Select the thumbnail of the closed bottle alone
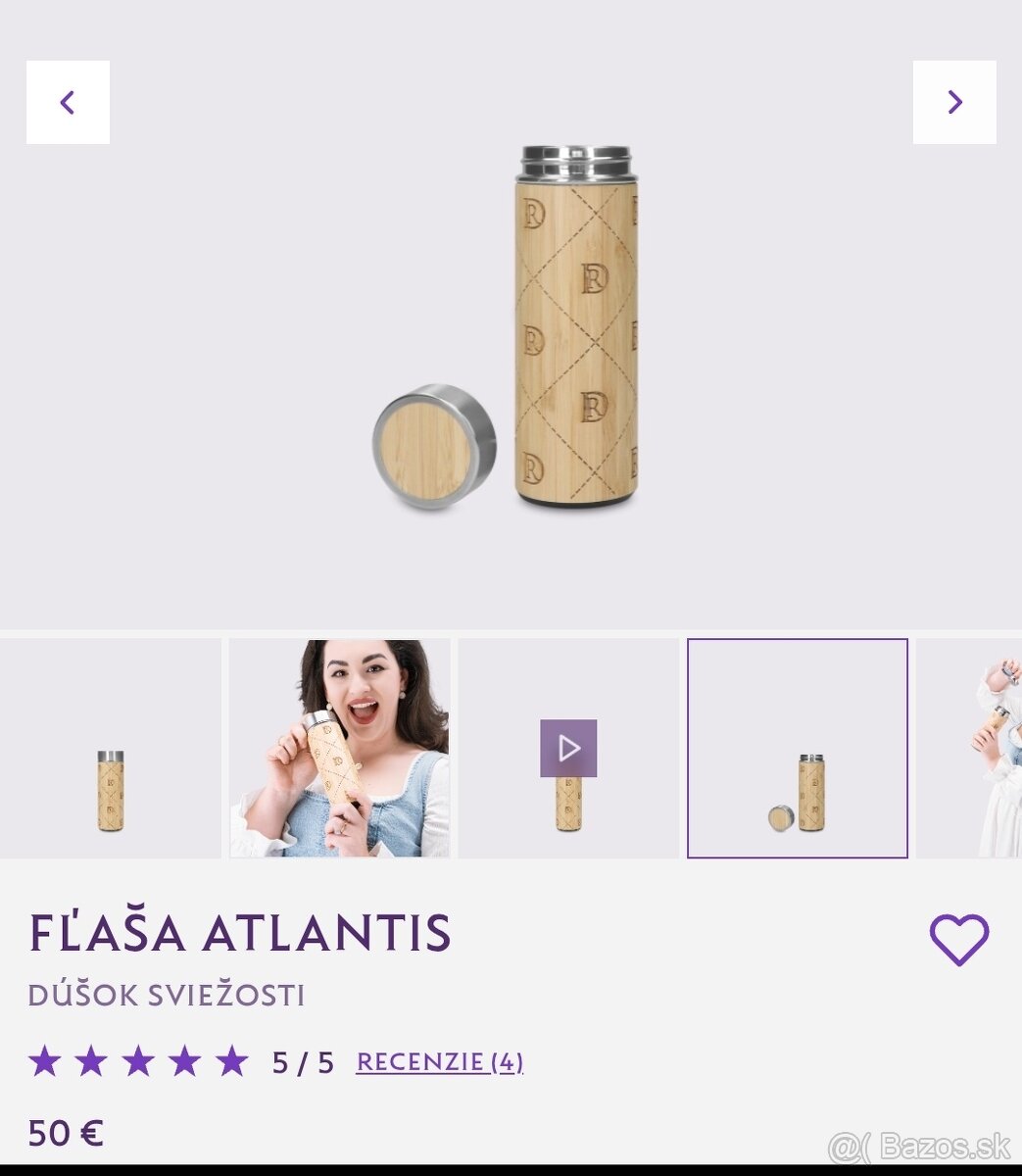Viewport: 1022px width, 1176px height. pos(110,749)
